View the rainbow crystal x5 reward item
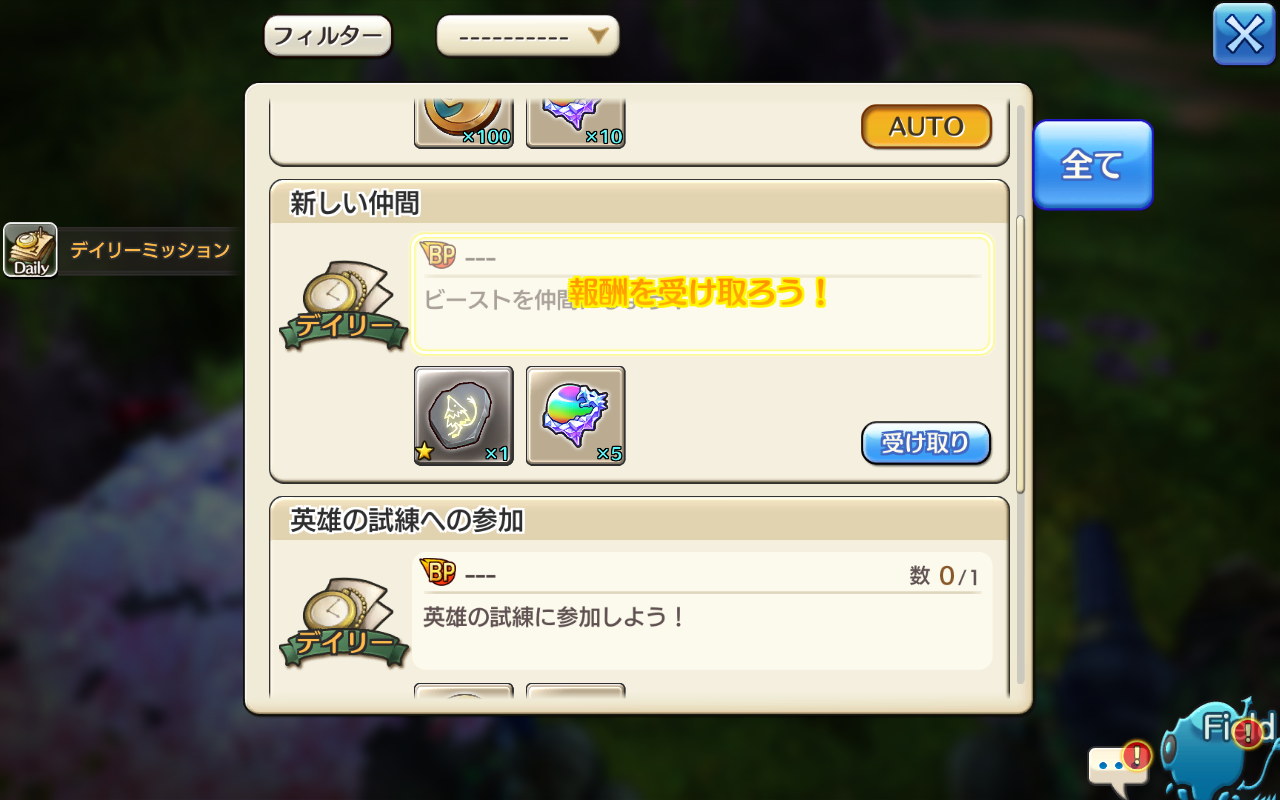The width and height of the screenshot is (1280, 800). pos(576,415)
